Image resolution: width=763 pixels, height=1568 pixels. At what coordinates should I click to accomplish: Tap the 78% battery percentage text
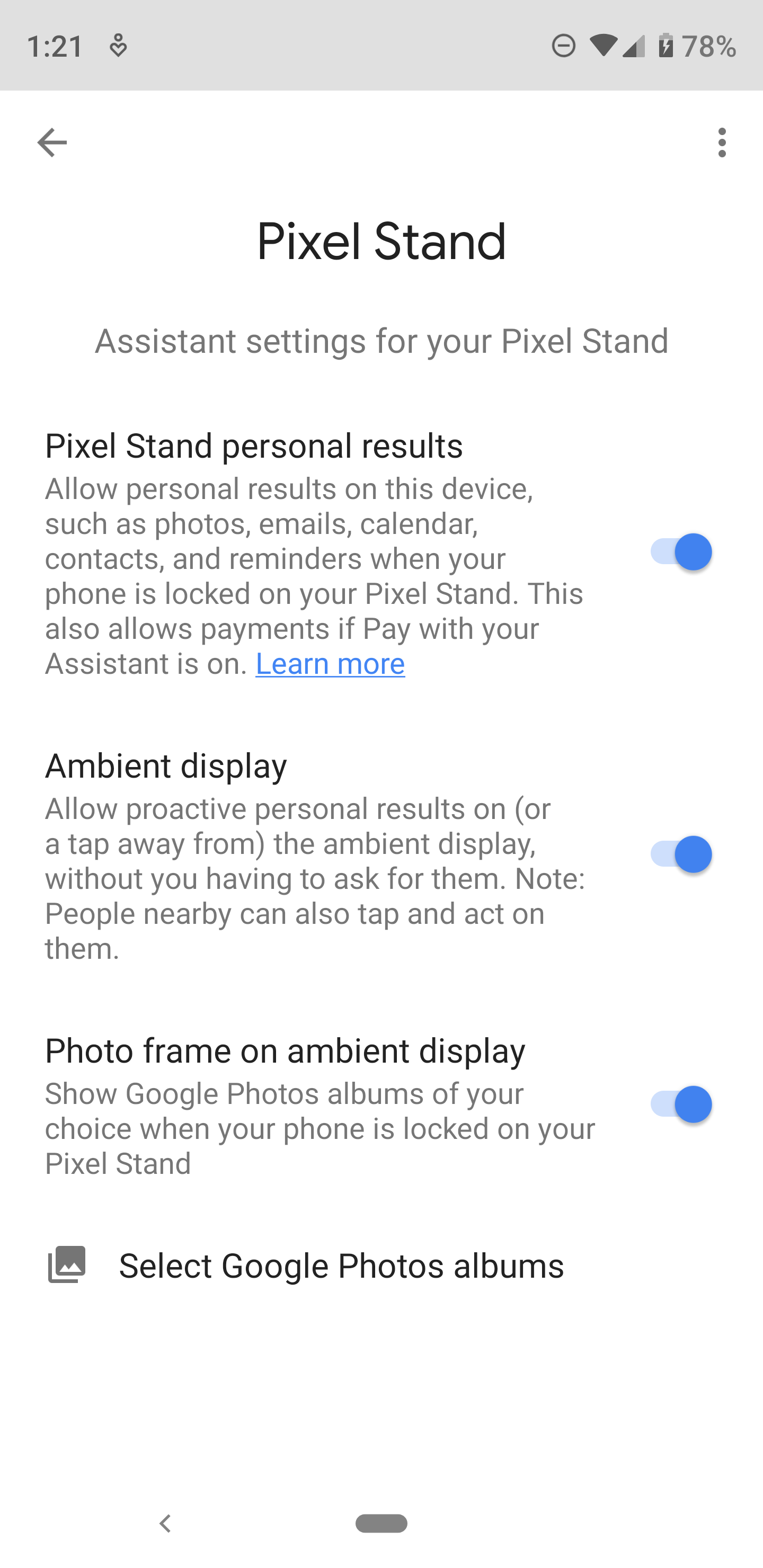point(709,46)
